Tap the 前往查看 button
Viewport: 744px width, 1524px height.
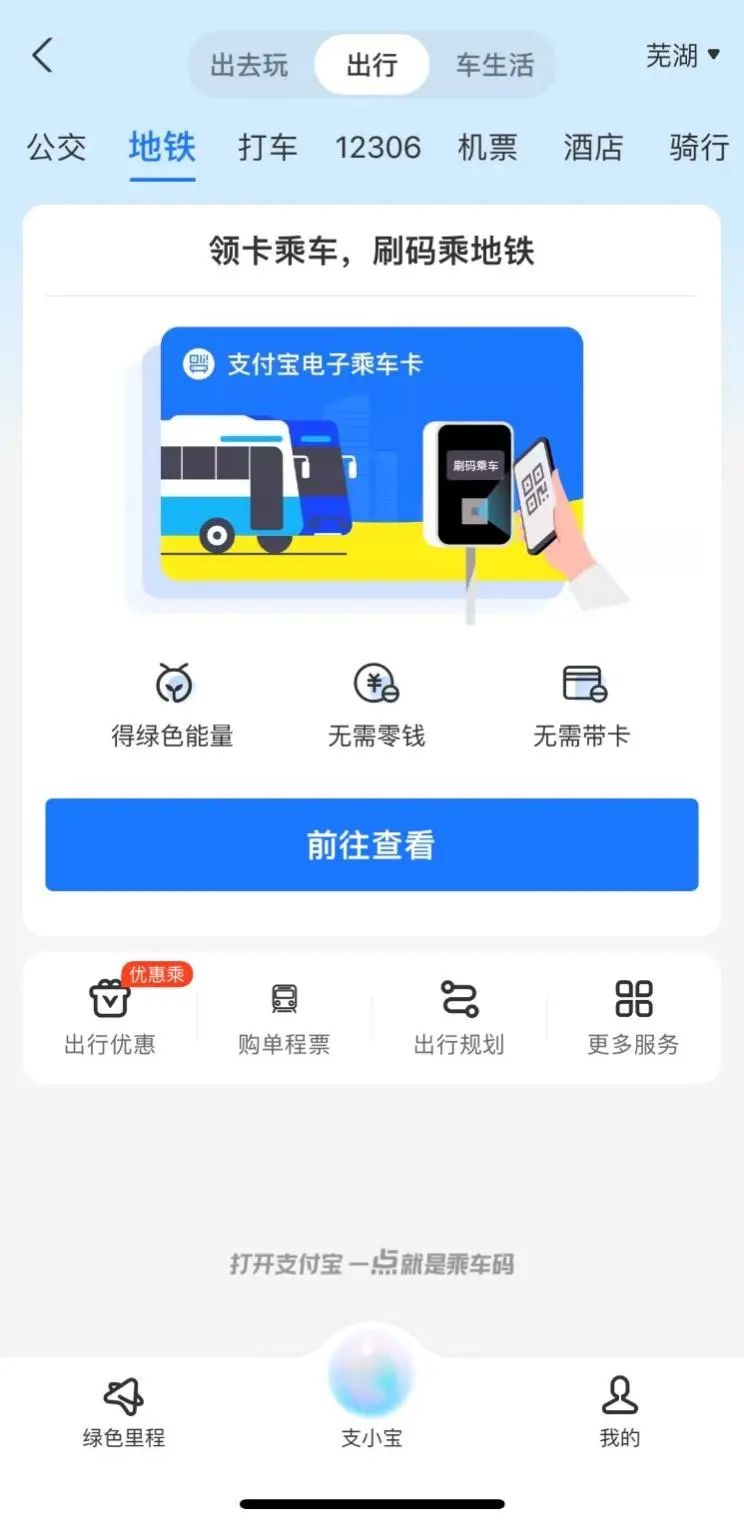click(x=371, y=845)
